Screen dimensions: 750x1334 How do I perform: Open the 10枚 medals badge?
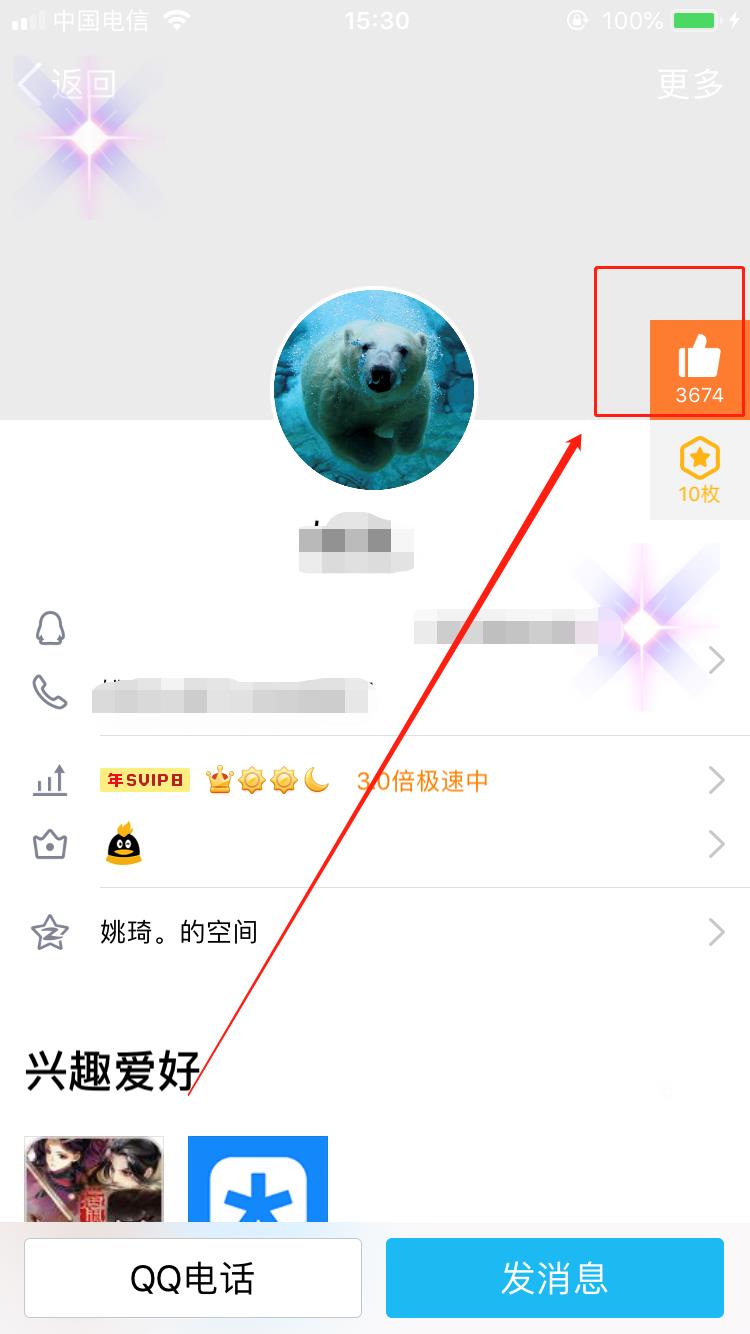[699, 470]
